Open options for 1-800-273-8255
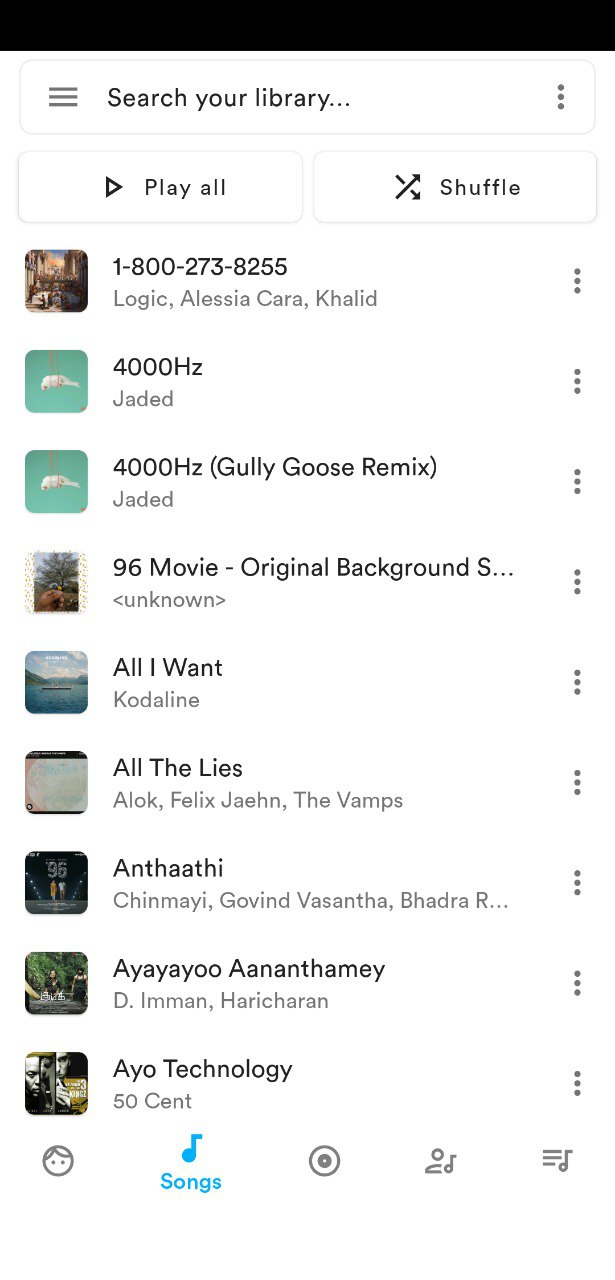The width and height of the screenshot is (615, 1280). (577, 281)
